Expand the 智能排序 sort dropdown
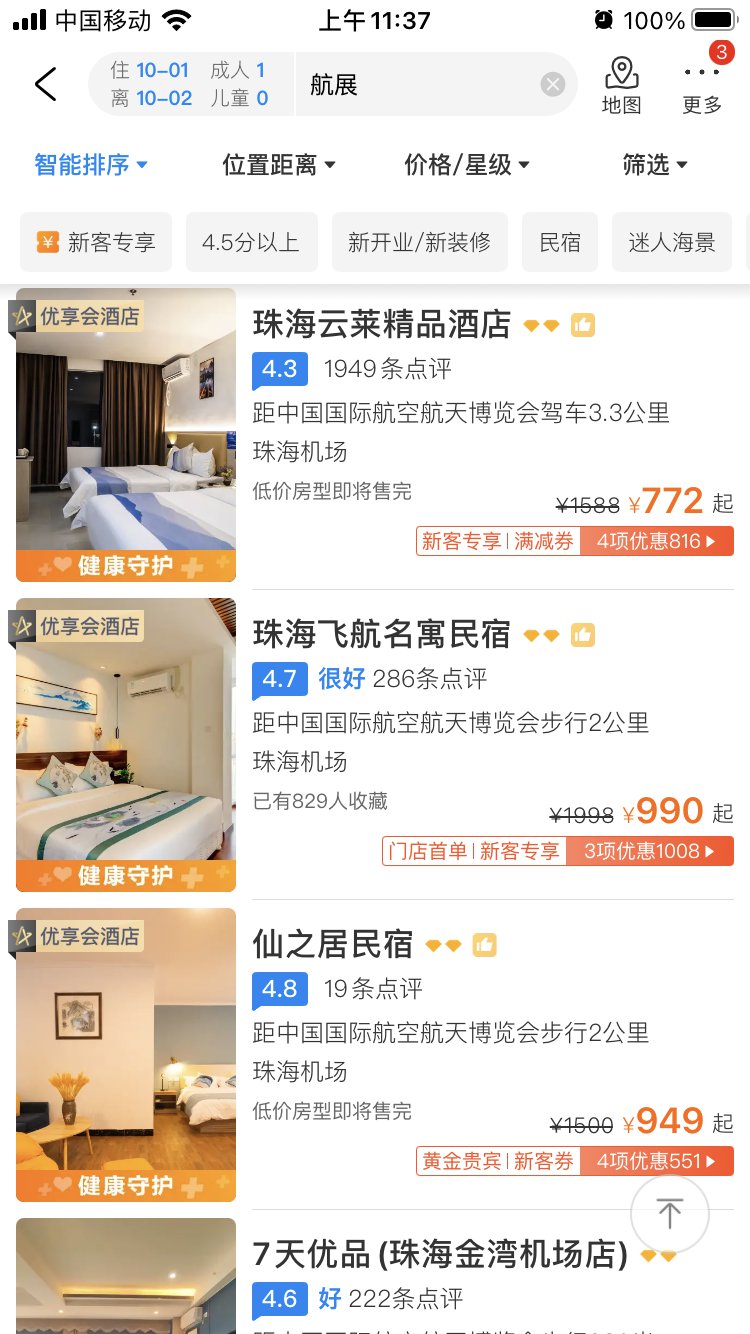The image size is (750, 1334). (x=91, y=165)
